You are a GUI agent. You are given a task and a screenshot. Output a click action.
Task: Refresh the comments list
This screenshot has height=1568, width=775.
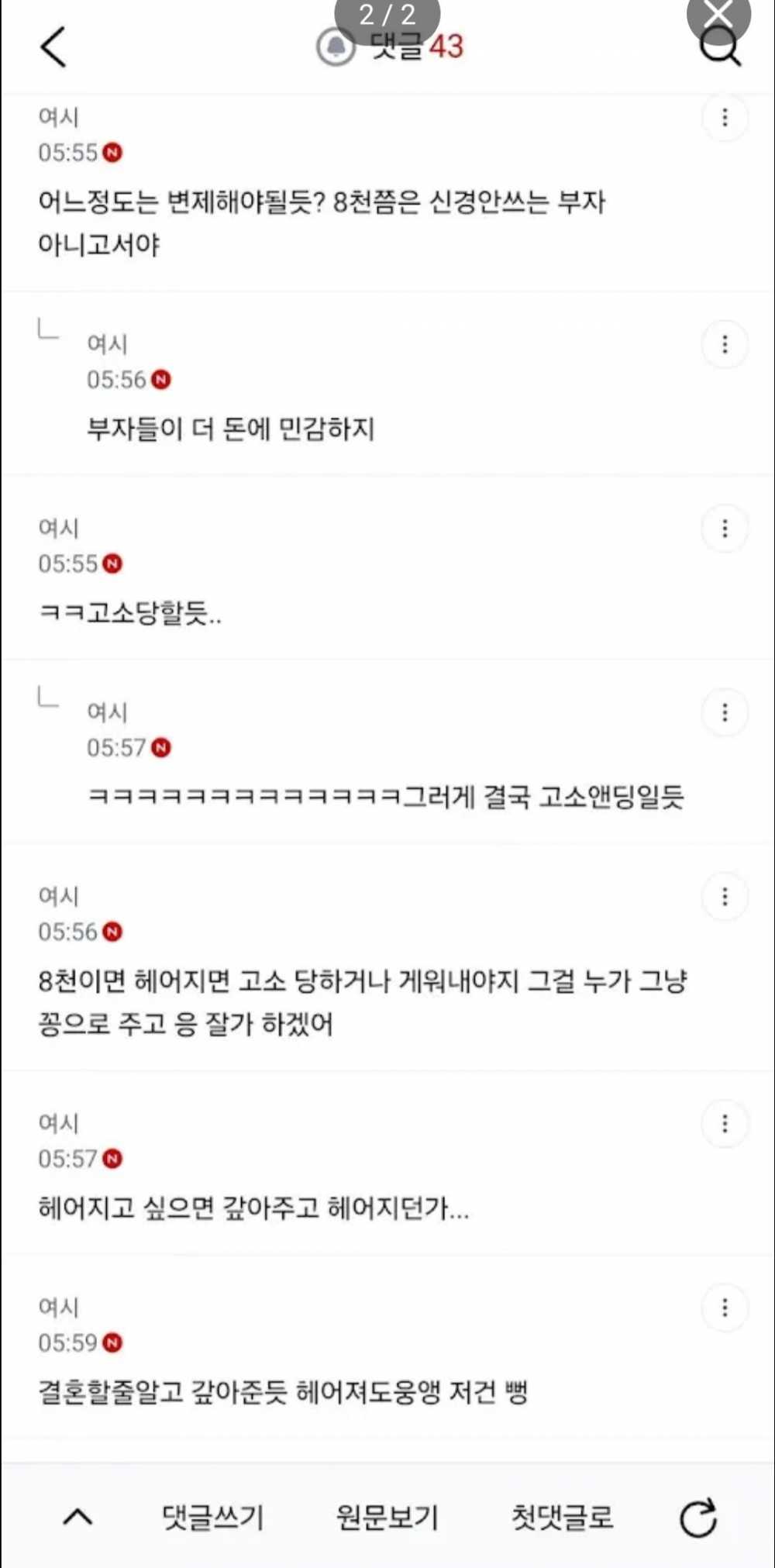[x=698, y=1518]
